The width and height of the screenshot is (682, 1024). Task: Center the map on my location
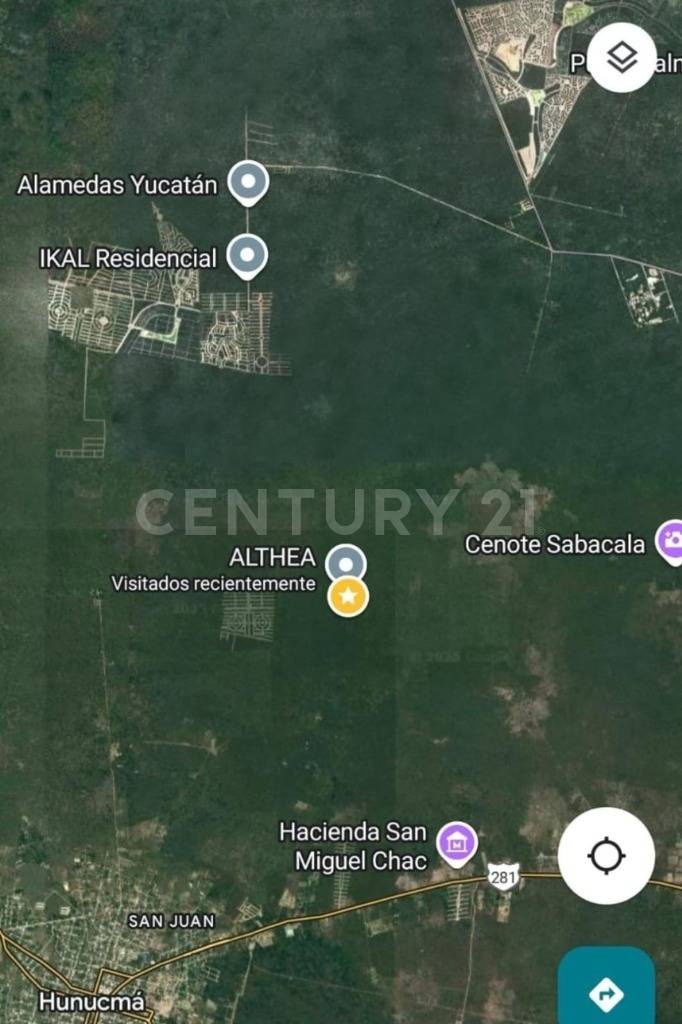coord(606,856)
